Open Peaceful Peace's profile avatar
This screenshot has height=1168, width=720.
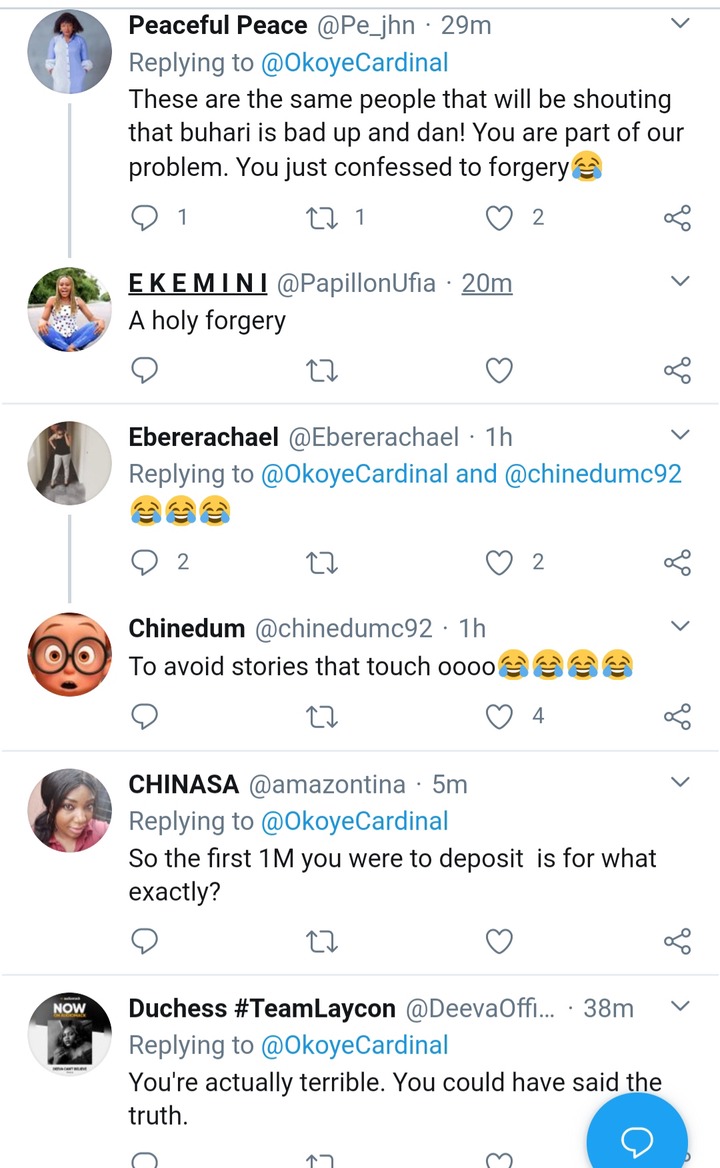(69, 51)
